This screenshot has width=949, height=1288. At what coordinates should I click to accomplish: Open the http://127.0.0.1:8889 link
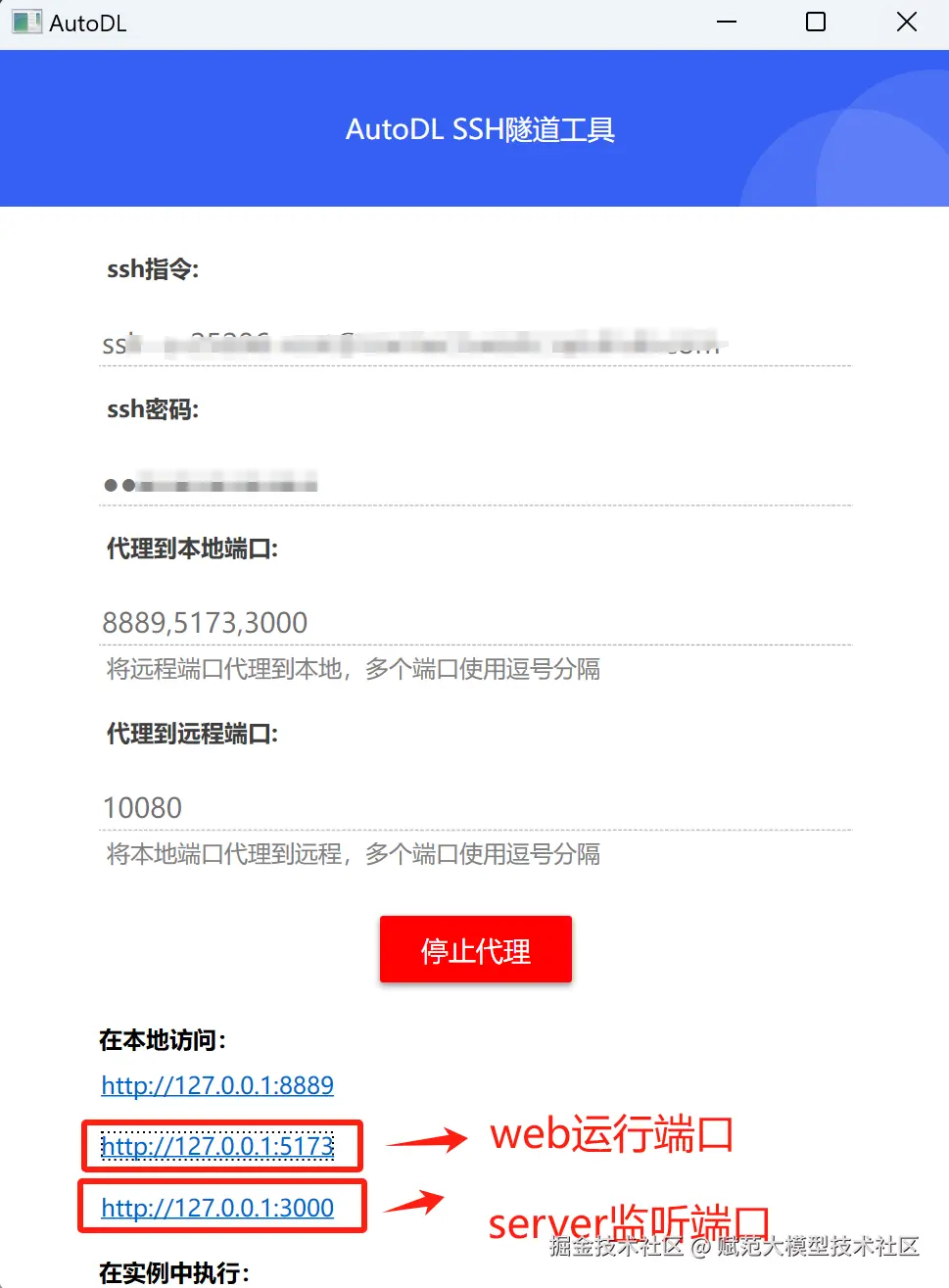click(217, 1085)
